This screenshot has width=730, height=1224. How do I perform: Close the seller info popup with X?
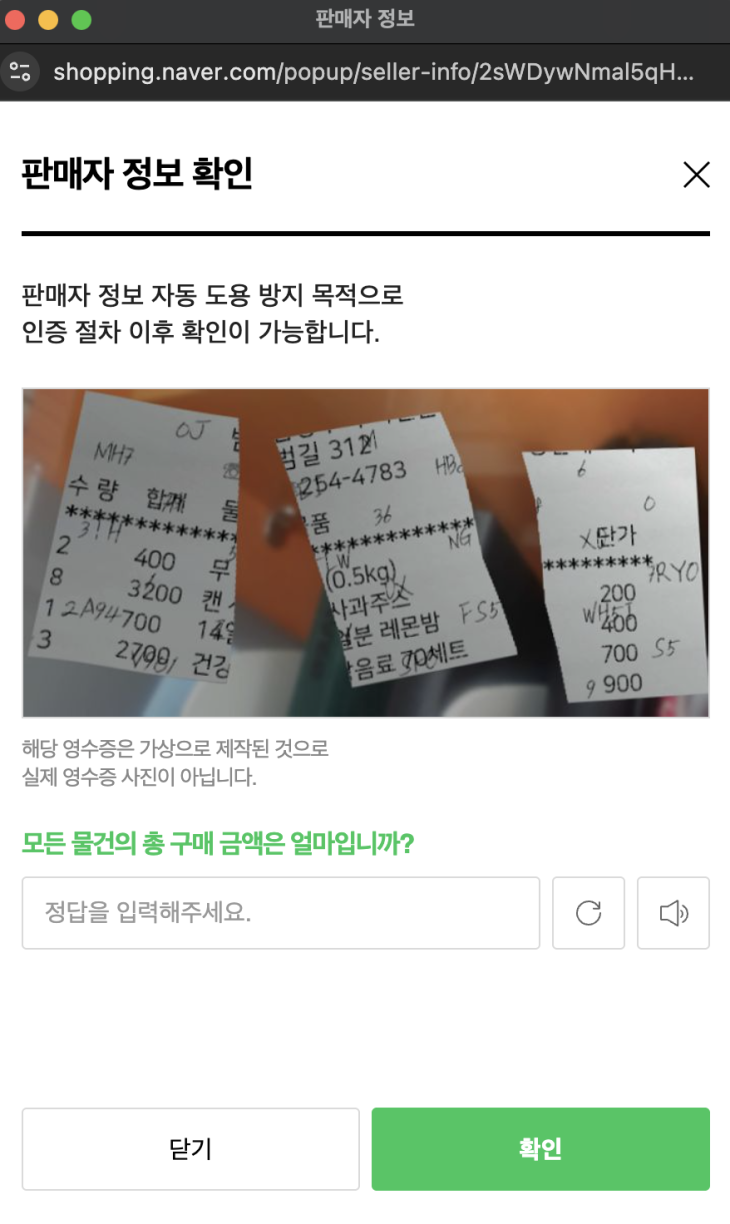tap(695, 175)
